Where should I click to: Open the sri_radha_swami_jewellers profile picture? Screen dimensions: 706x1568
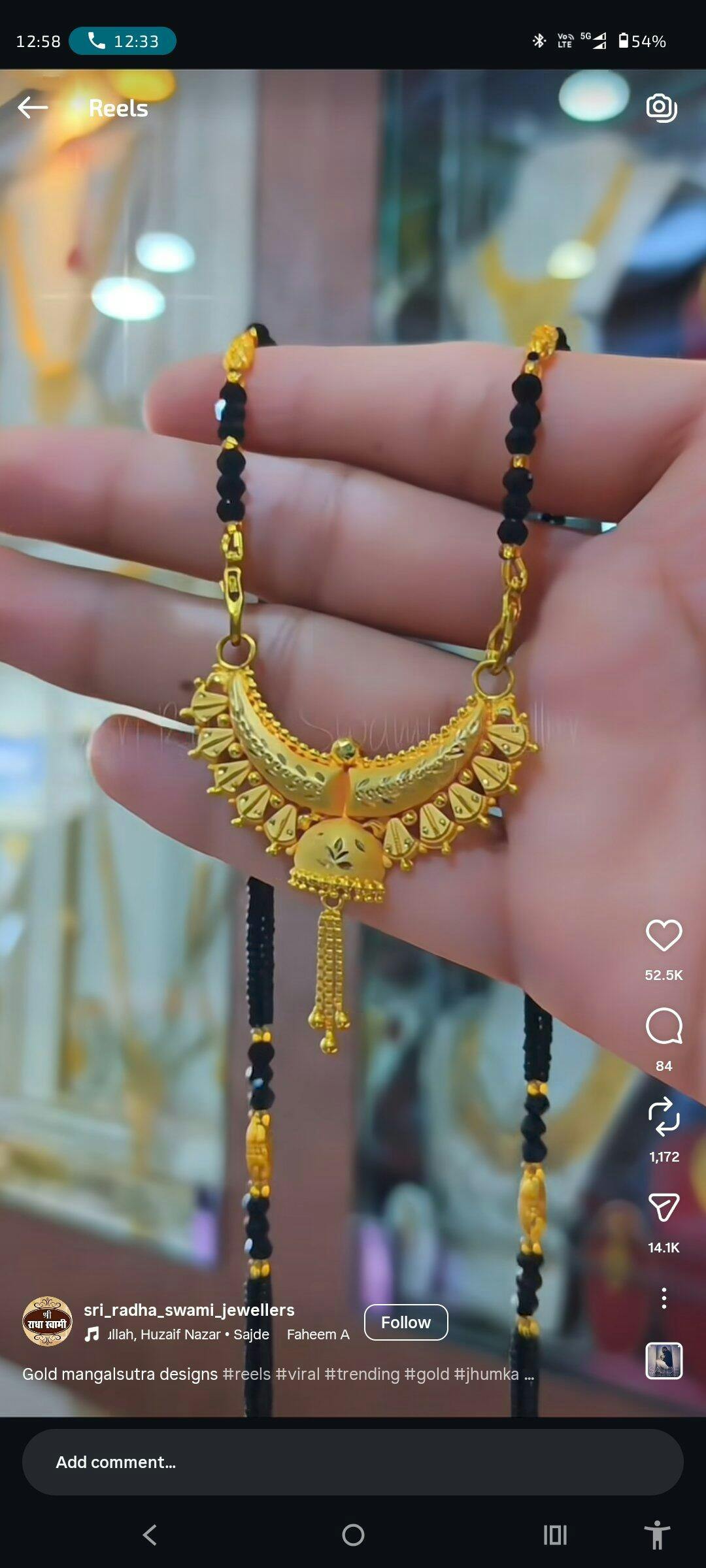pos(47,1322)
